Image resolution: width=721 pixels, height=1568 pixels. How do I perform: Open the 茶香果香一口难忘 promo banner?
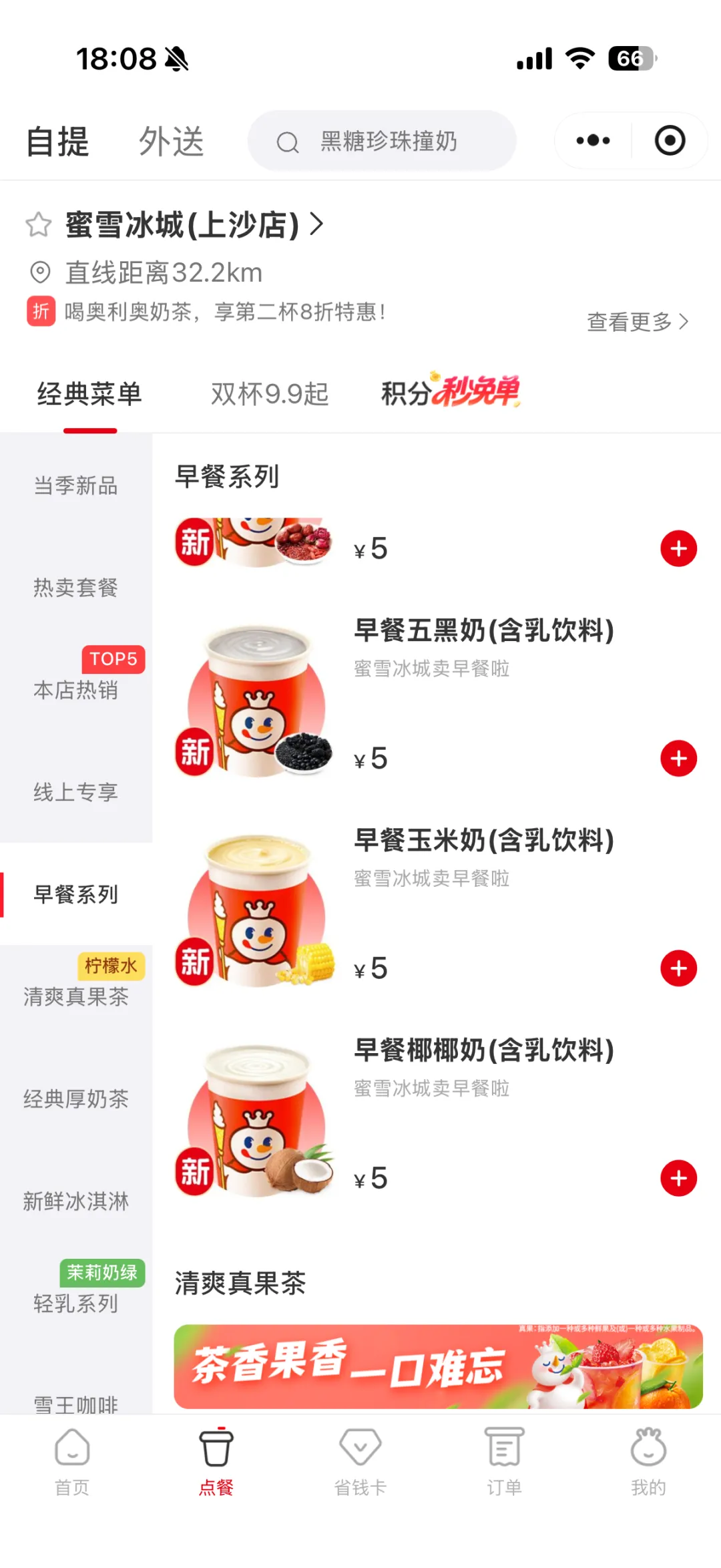(437, 1366)
